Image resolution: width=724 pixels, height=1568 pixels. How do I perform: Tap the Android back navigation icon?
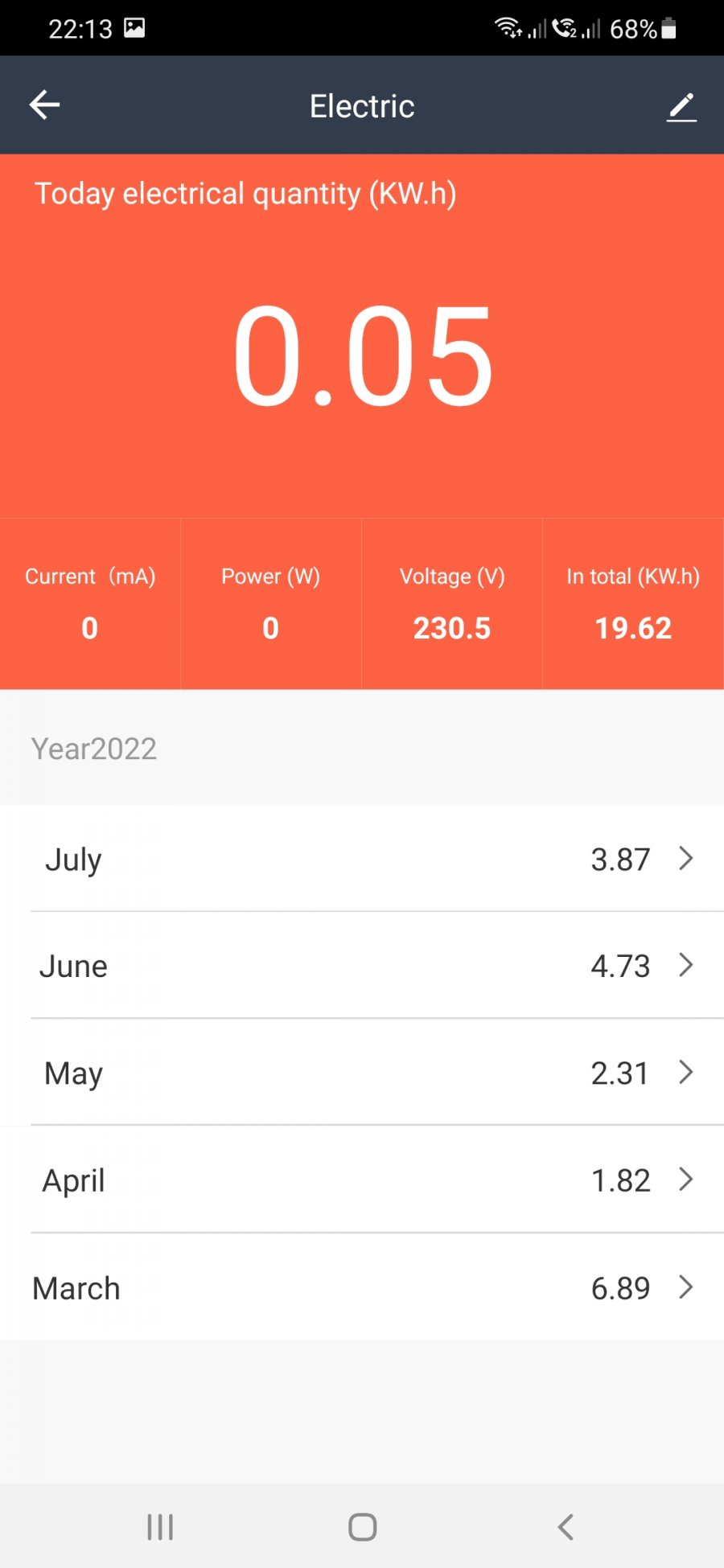coord(565,1527)
